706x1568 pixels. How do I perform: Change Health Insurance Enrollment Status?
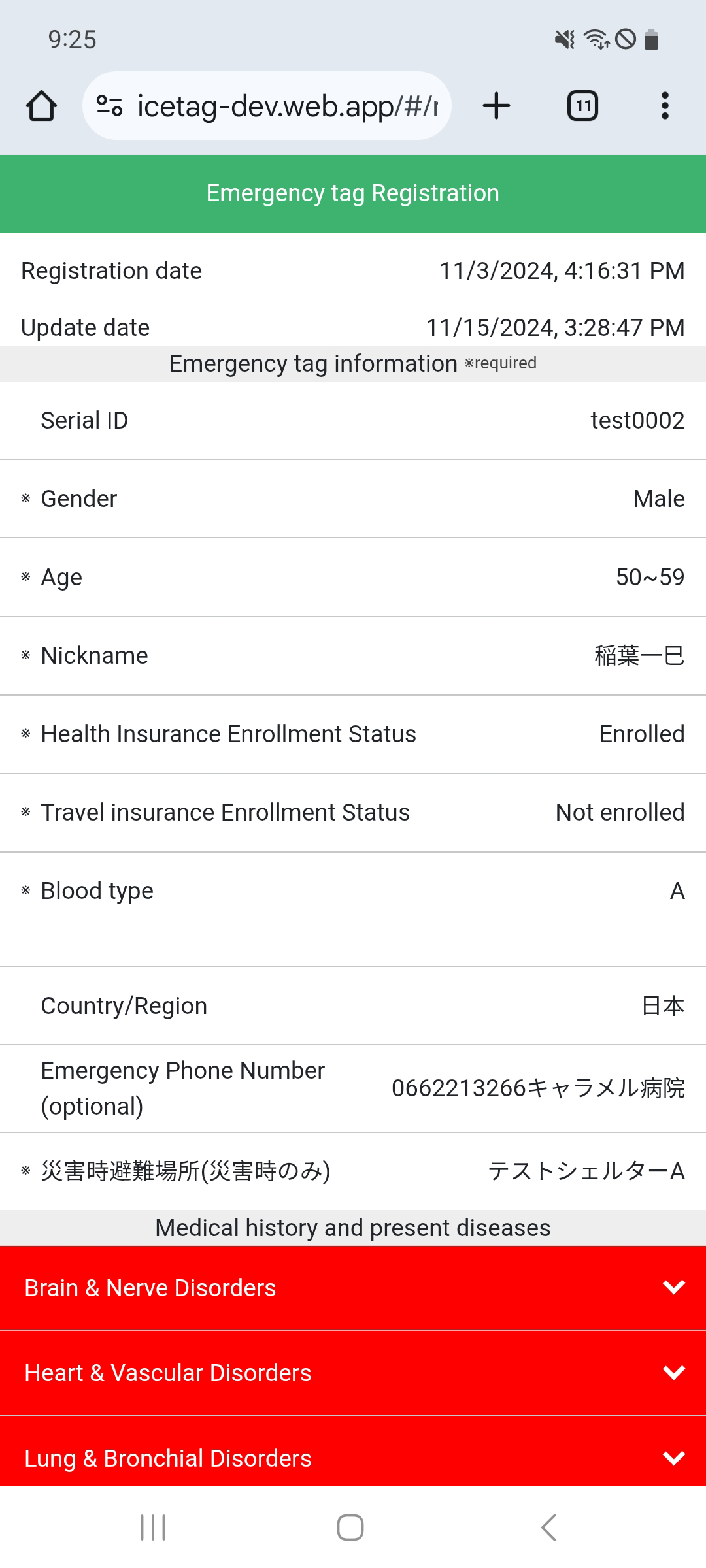tap(353, 734)
